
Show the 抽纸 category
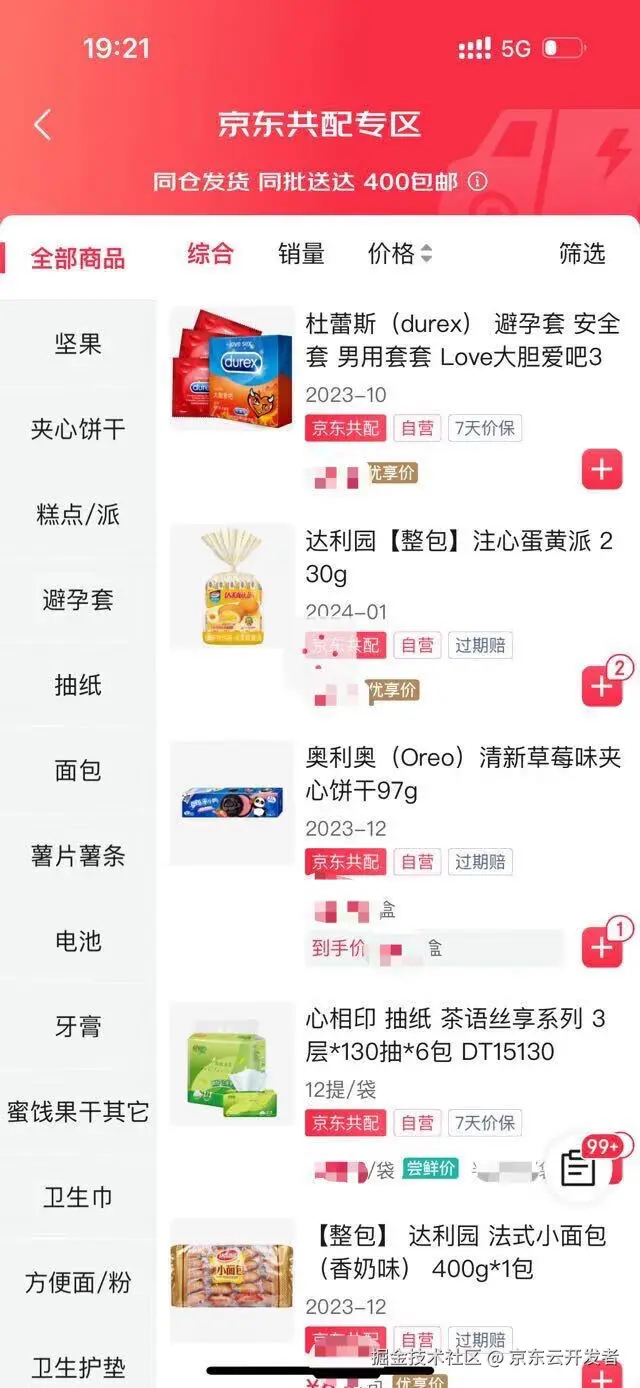click(78, 686)
